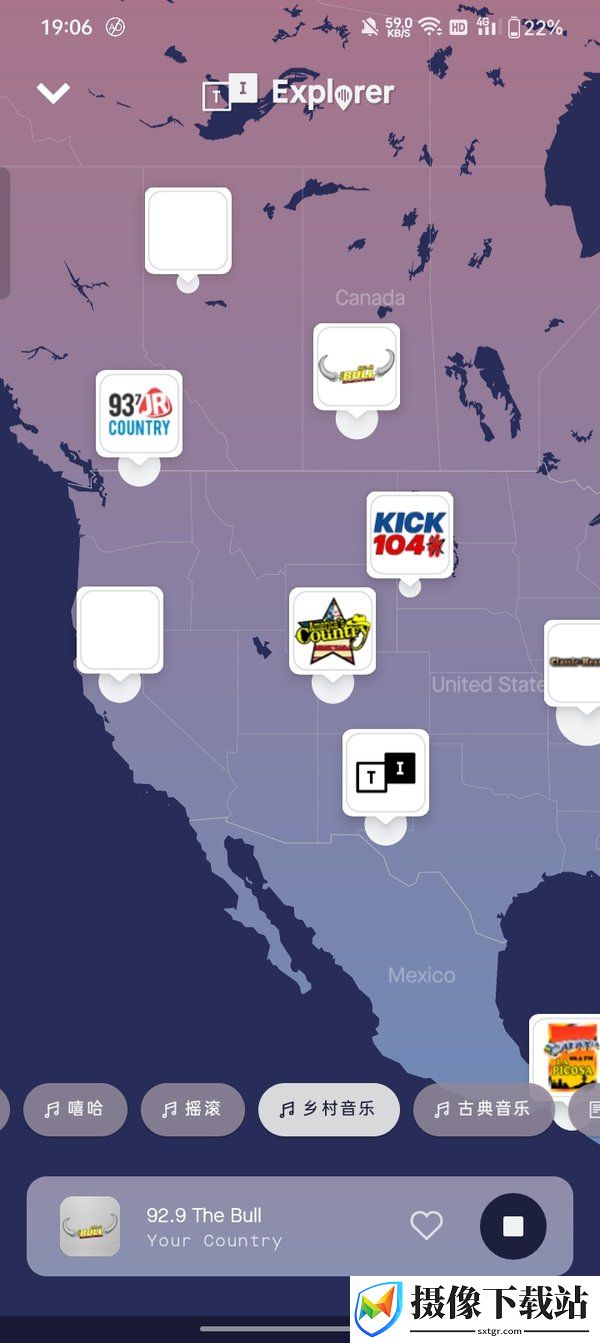
Task: Select the 乡村音乐 genre chip
Action: point(328,1109)
